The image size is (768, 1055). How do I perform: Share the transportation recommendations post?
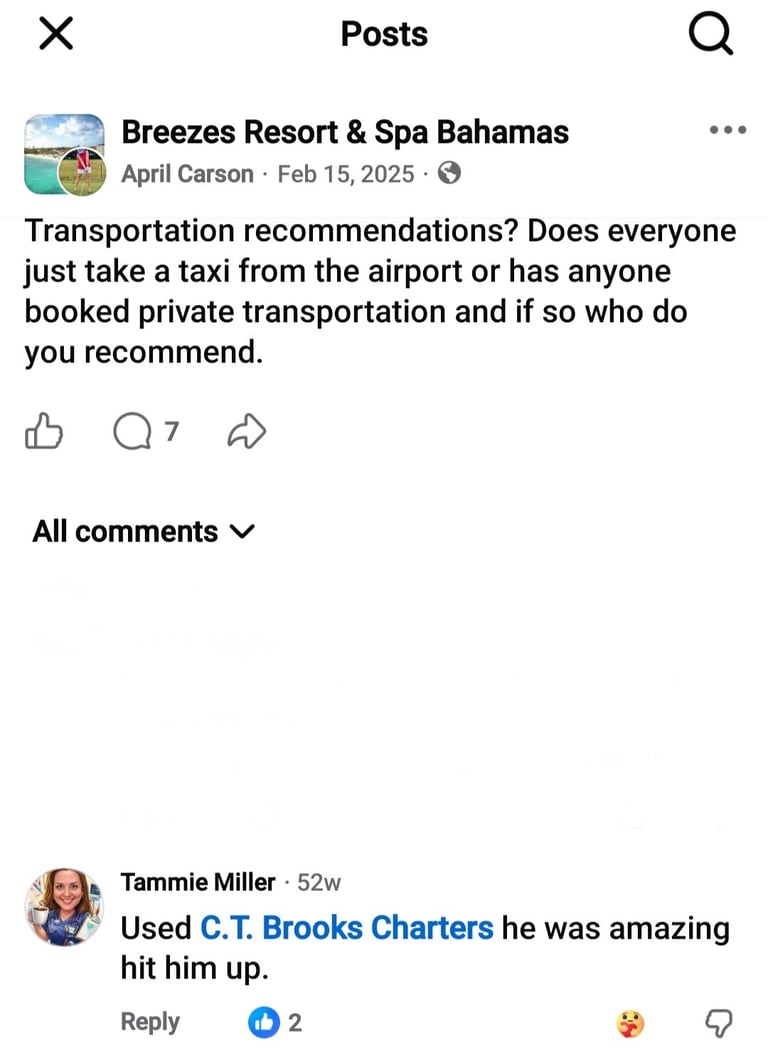pos(246,432)
